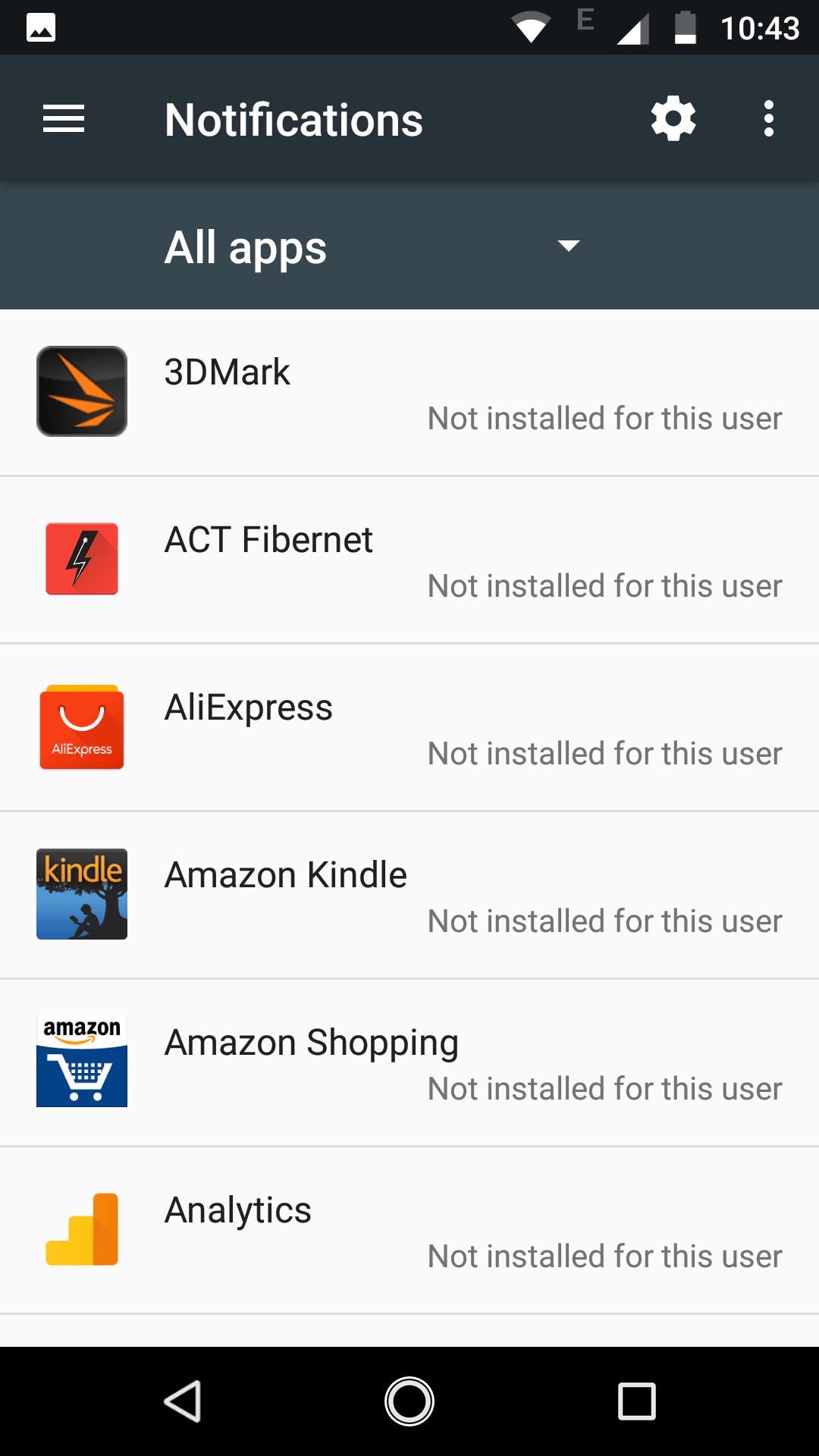Open the settings gear icon
This screenshot has height=1456, width=819.
click(673, 119)
